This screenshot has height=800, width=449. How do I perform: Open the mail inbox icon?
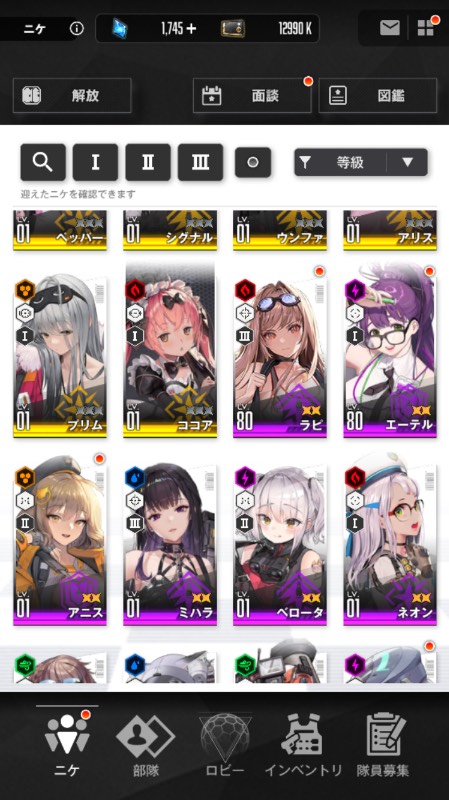pyautogui.click(x=390, y=28)
